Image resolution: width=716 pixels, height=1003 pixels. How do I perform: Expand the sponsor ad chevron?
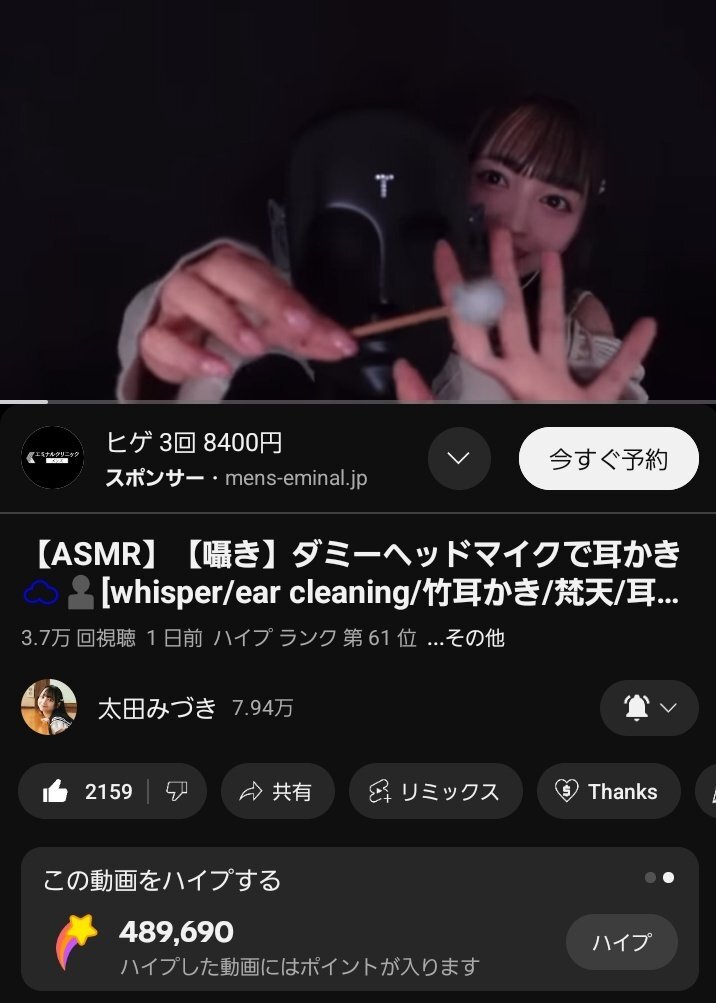point(459,459)
